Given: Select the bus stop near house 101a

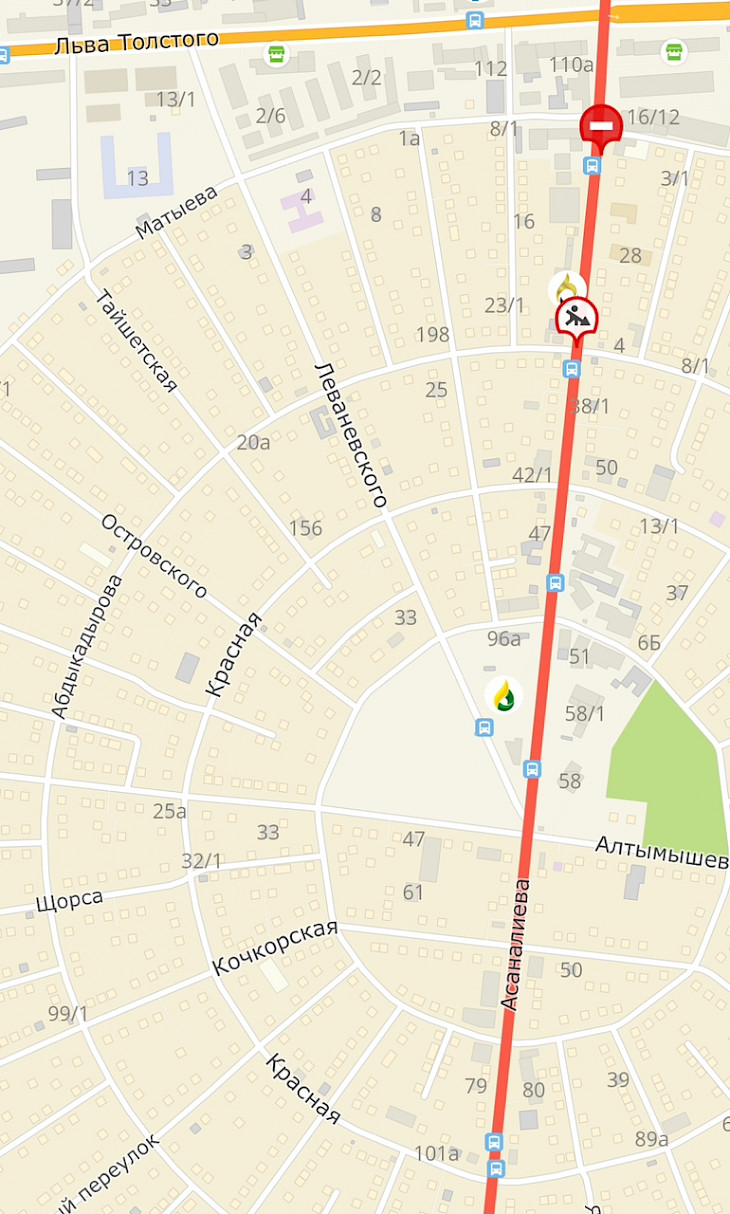Looking at the screenshot, I should (494, 1142).
